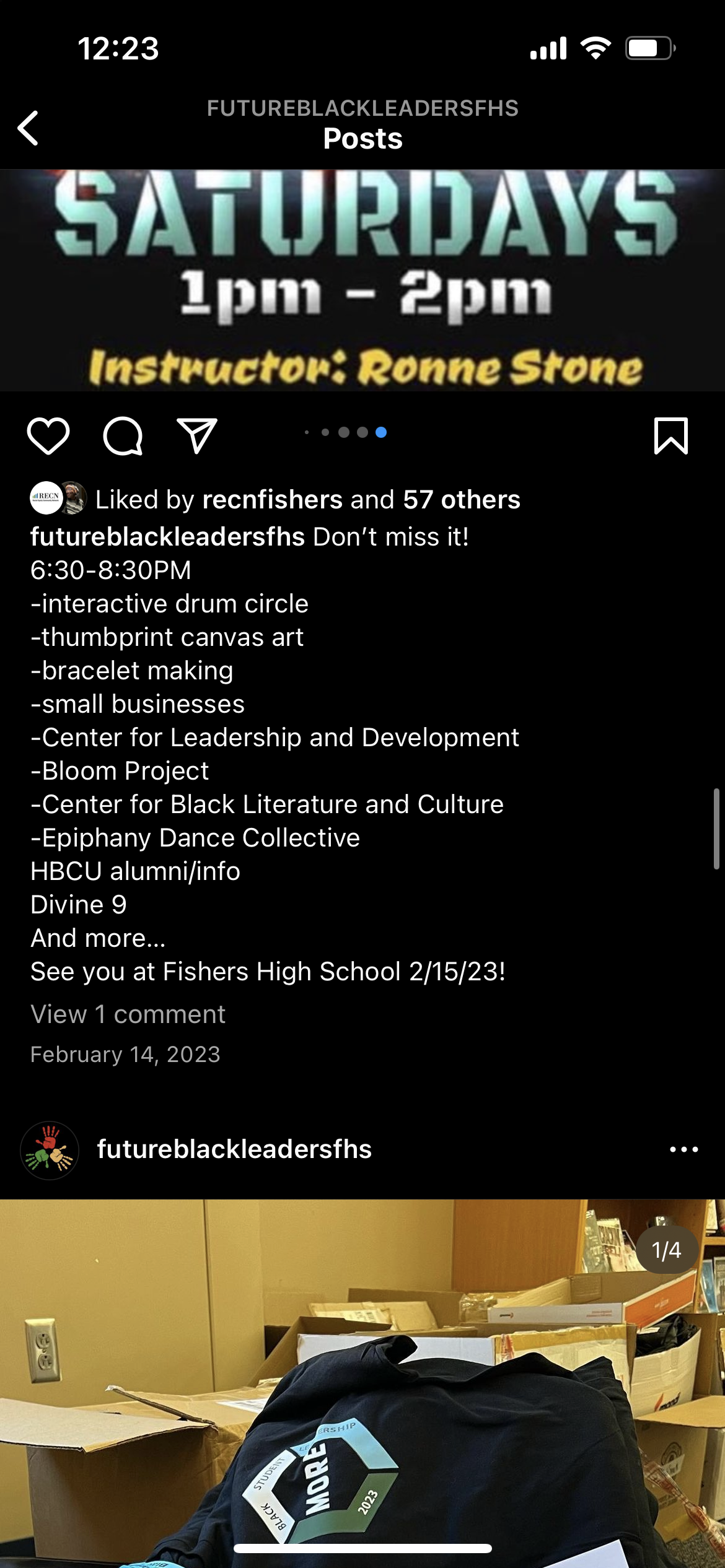This screenshot has width=725, height=1568.
Task: Open the three-dot menu on second post
Action: pyautogui.click(x=683, y=1150)
